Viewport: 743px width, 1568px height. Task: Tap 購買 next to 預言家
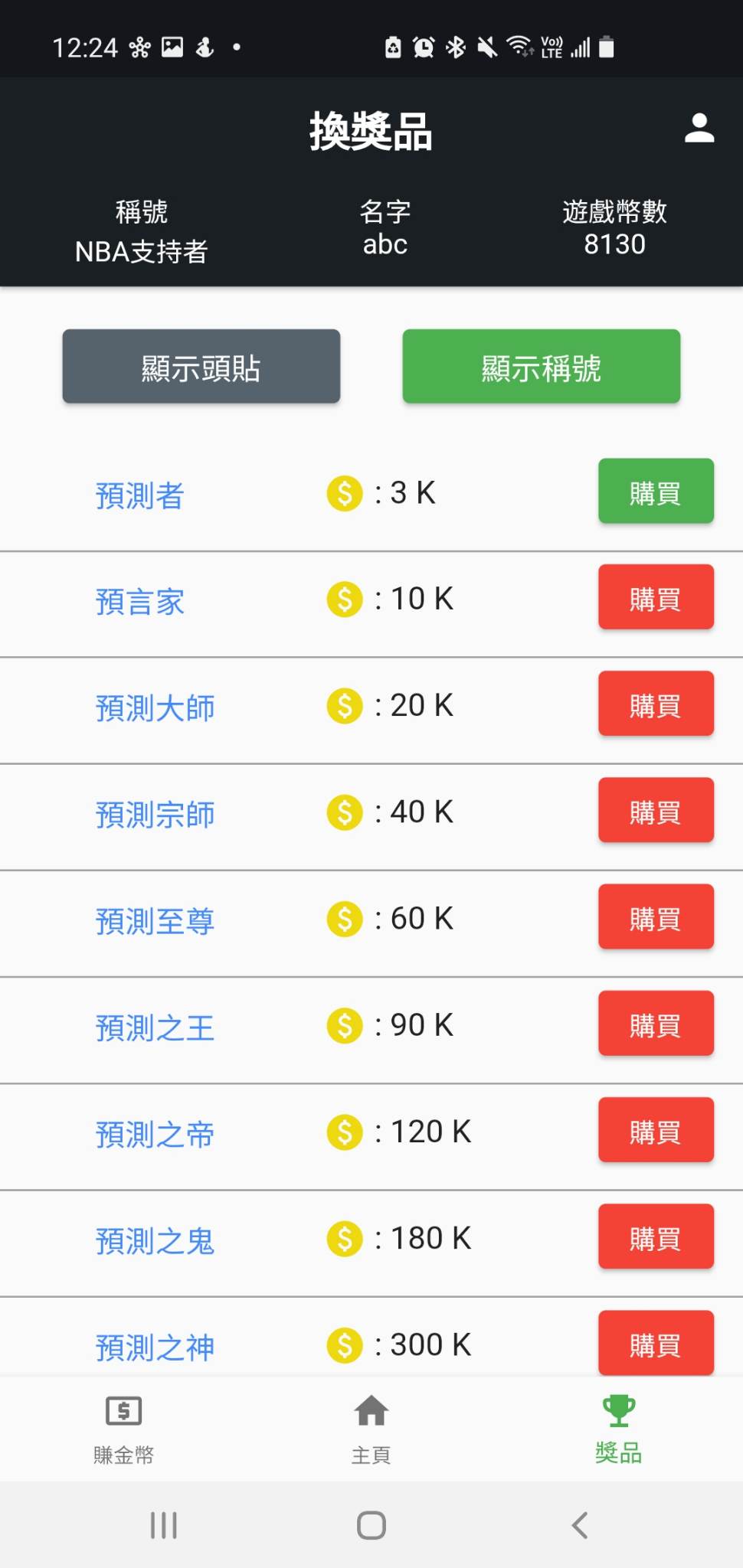pyautogui.click(x=655, y=598)
